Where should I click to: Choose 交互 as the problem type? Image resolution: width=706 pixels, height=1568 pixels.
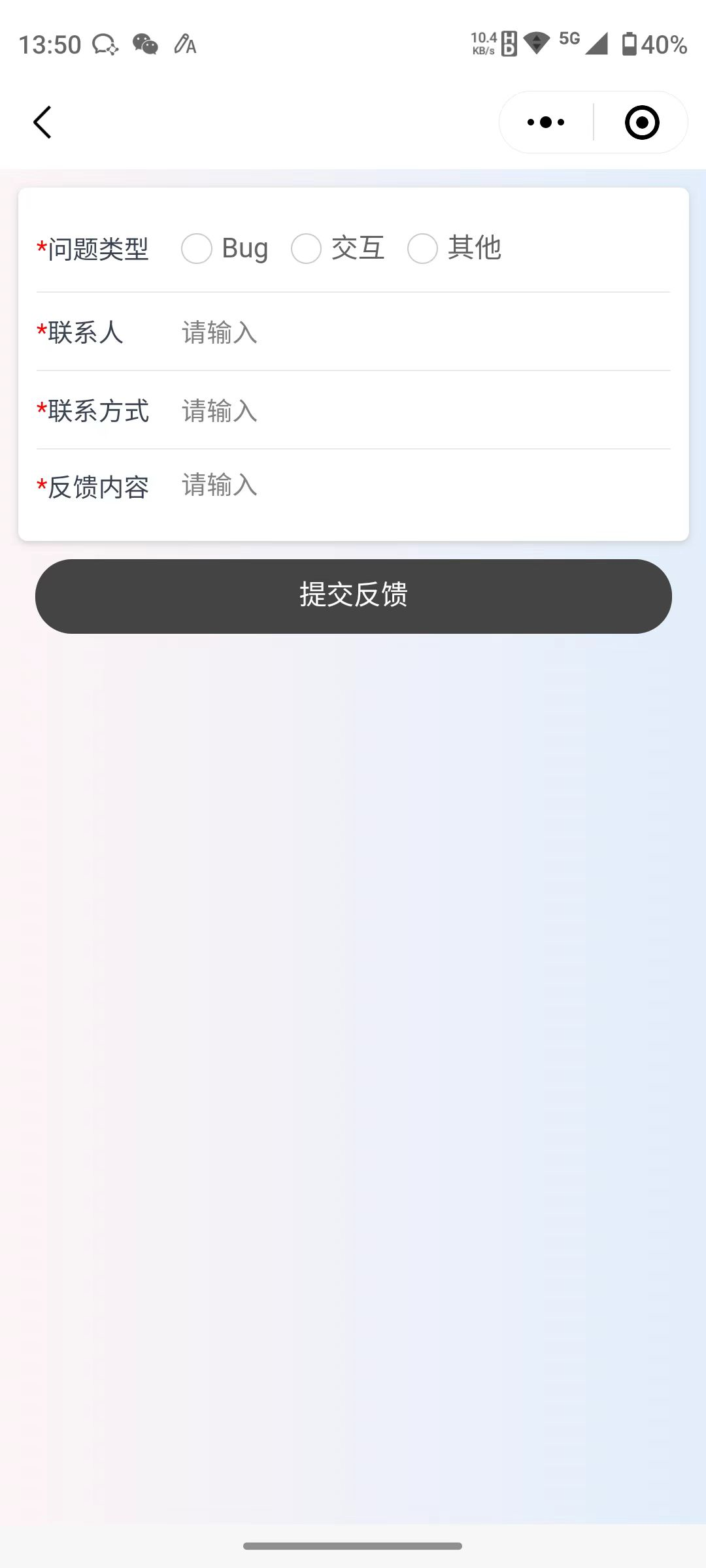(306, 248)
